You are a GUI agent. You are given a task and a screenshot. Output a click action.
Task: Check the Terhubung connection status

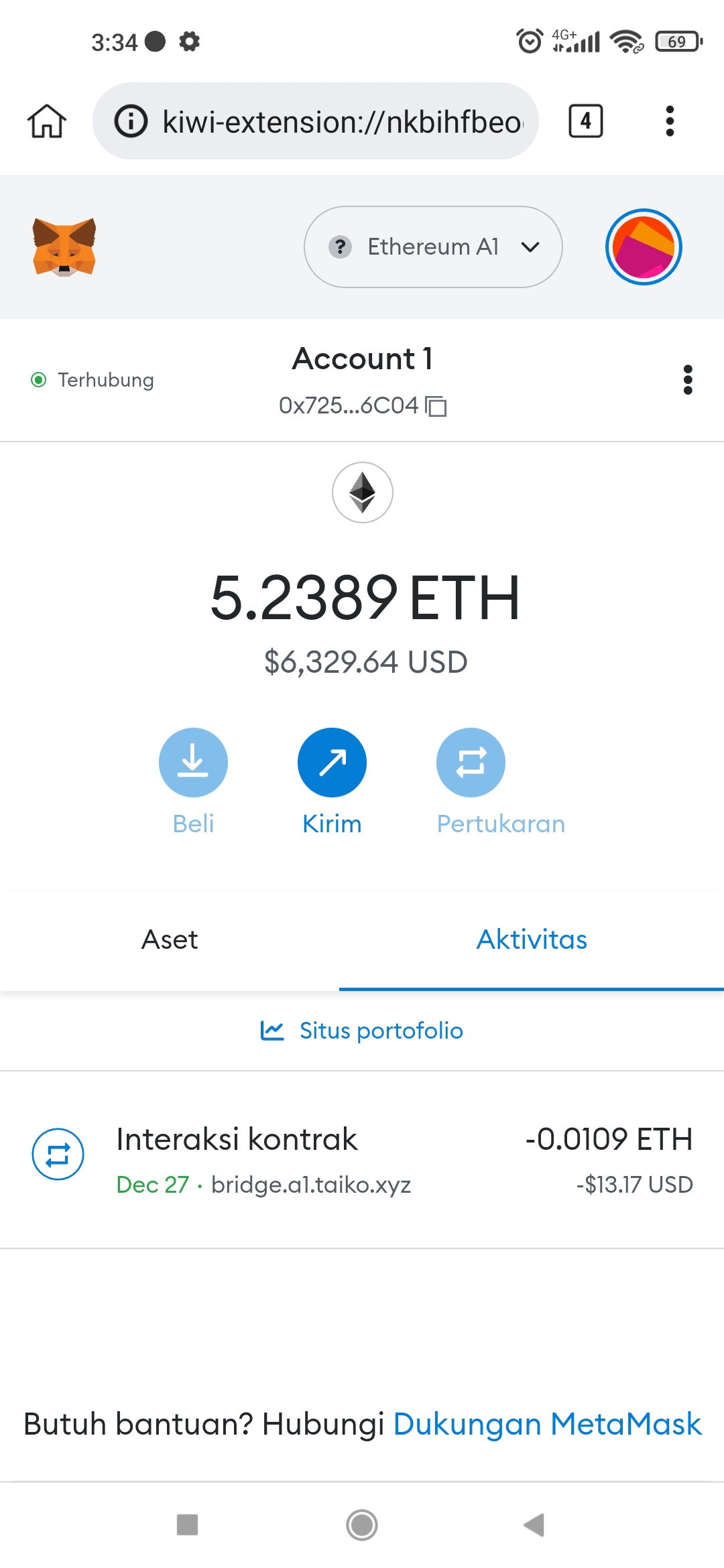coord(93,380)
